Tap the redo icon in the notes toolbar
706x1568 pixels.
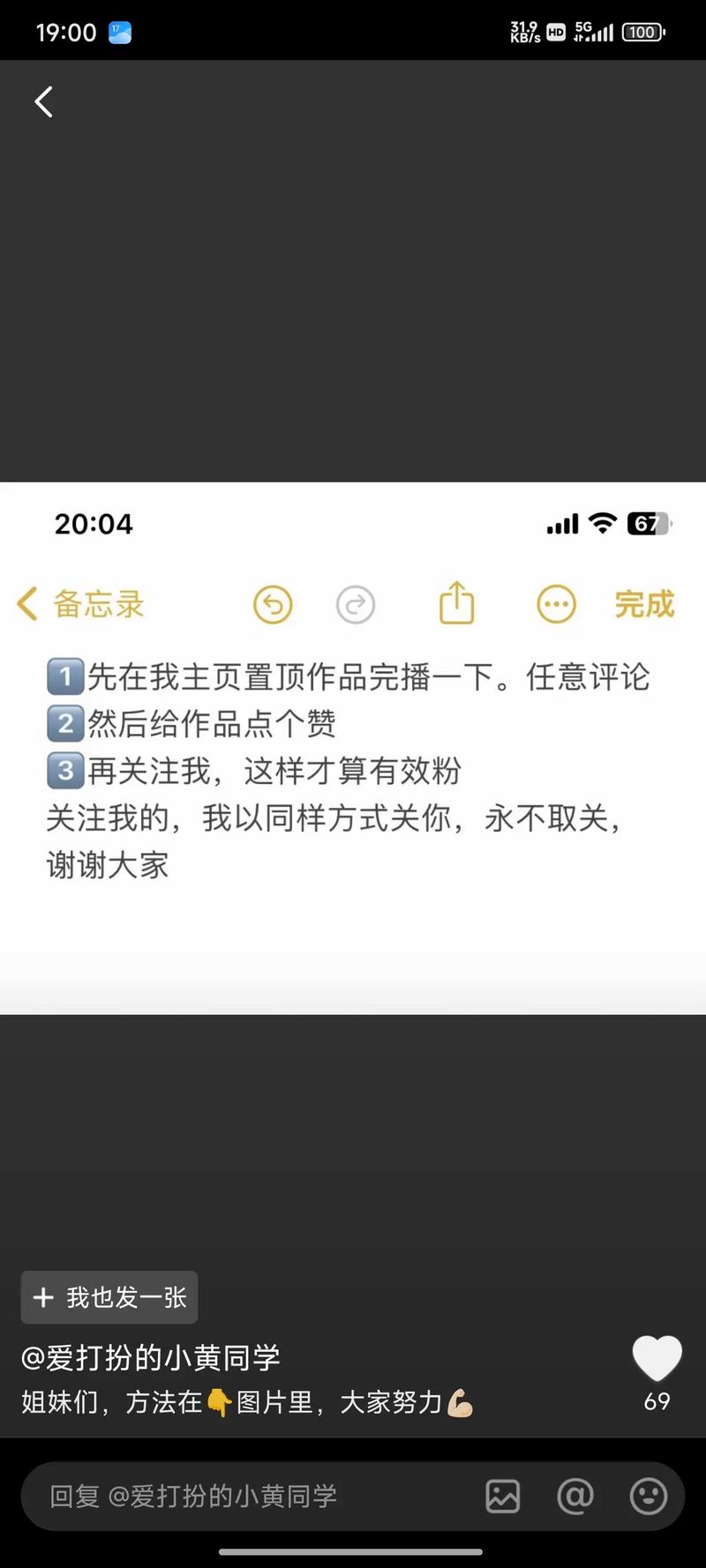(x=356, y=605)
